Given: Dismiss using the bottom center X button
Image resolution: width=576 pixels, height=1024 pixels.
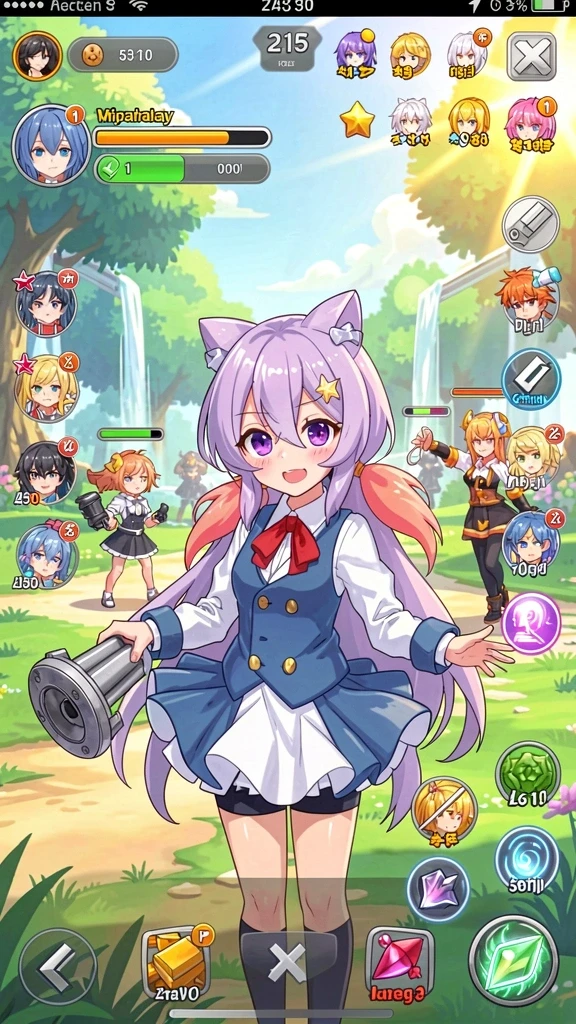Looking at the screenshot, I should point(287,963).
